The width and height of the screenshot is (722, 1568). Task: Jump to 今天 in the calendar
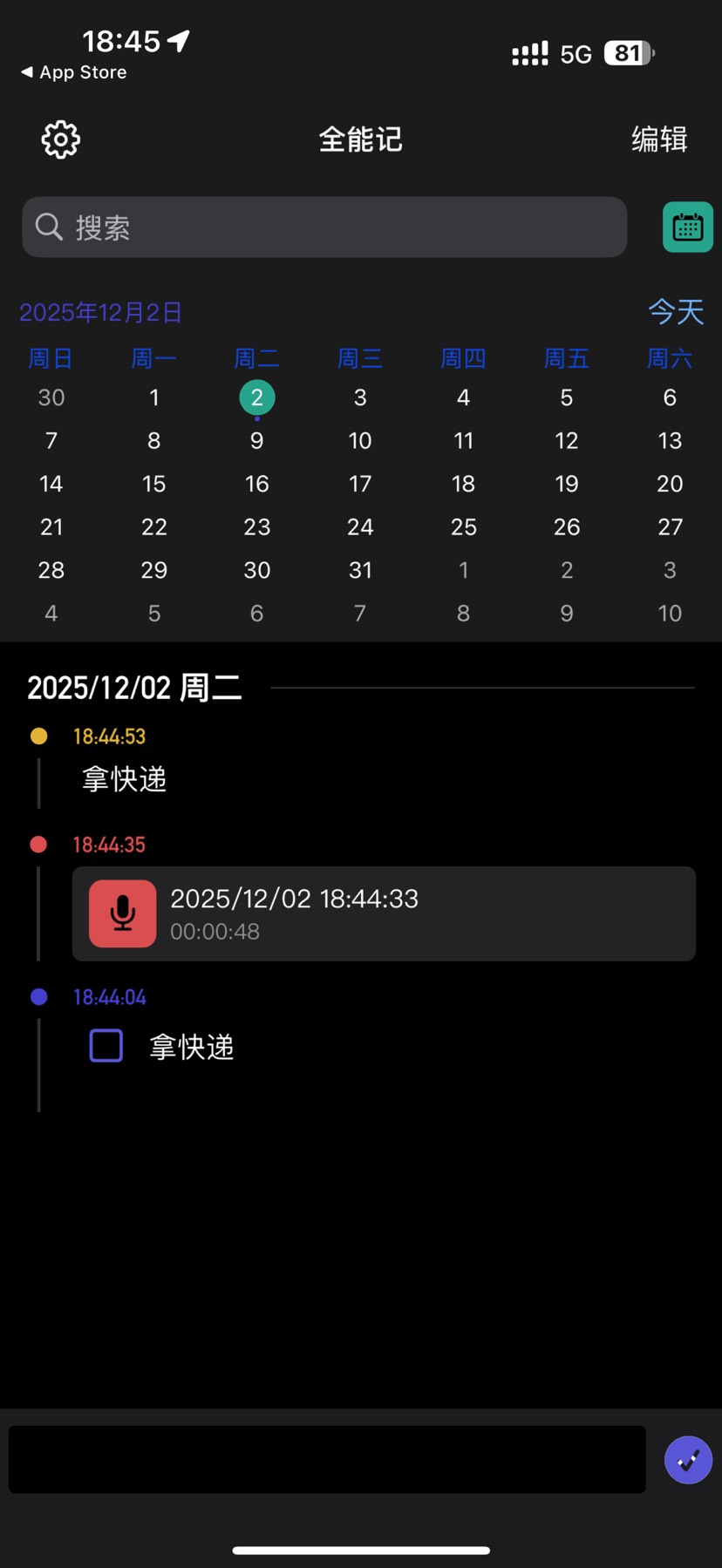tap(676, 312)
